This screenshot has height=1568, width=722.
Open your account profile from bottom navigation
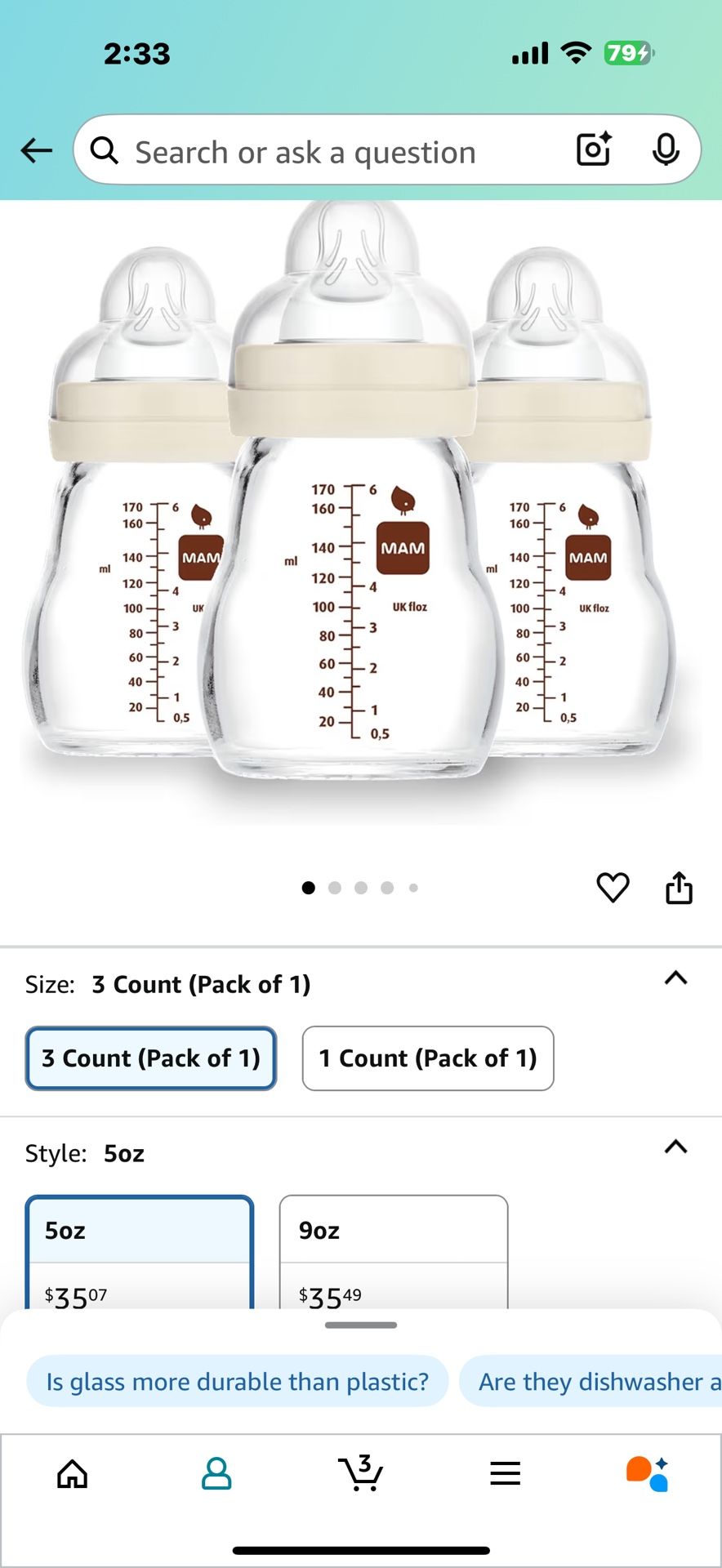coord(216,1474)
